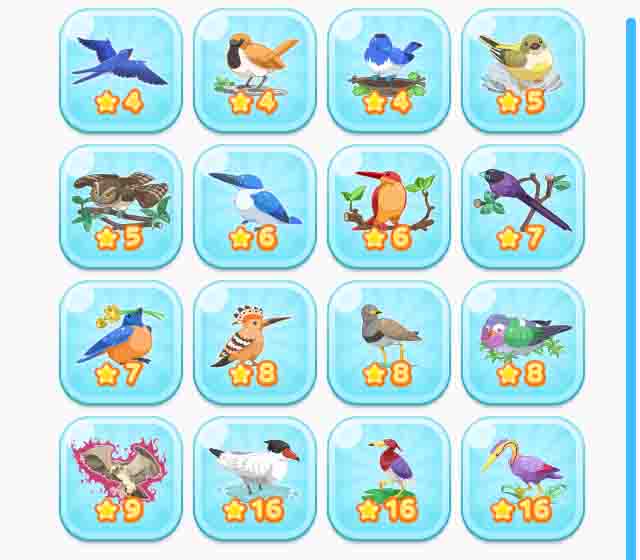Tap the red-headed purple heron card
Viewport: 640px width, 560px height.
pyautogui.click(x=388, y=478)
